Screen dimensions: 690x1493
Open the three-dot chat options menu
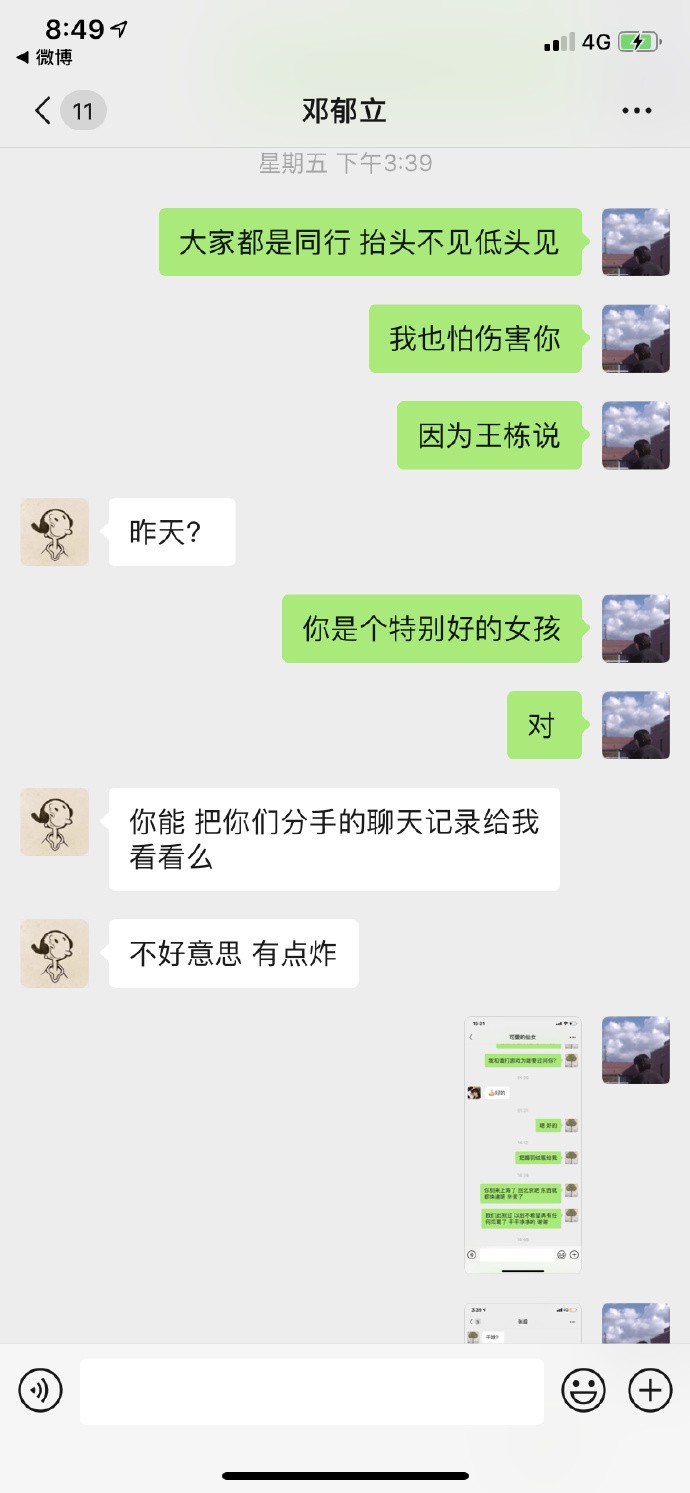tap(636, 111)
